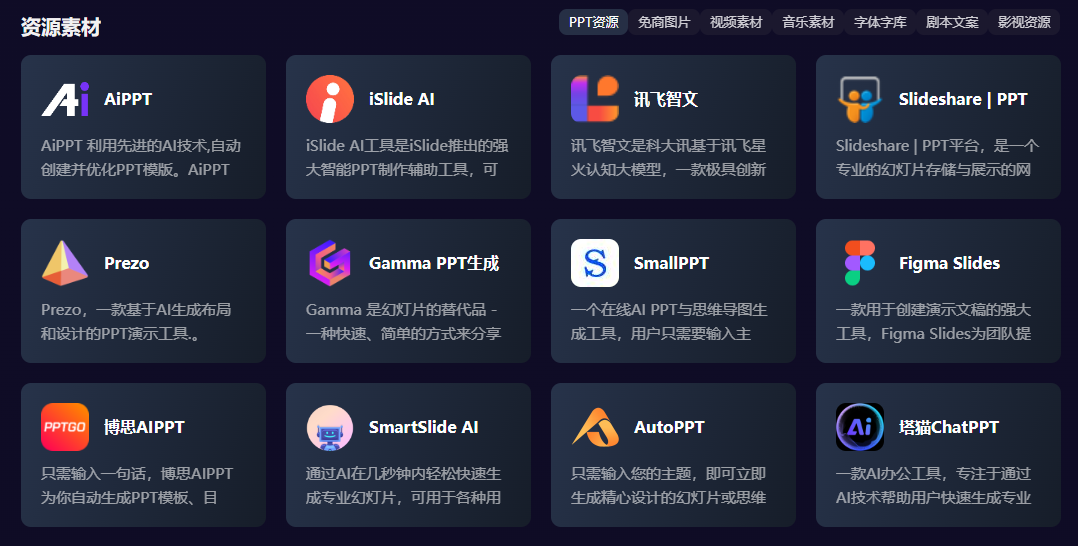Viewport: 1078px width, 546px height.
Task: Switch to 音乐素材 tab
Action: [x=808, y=22]
